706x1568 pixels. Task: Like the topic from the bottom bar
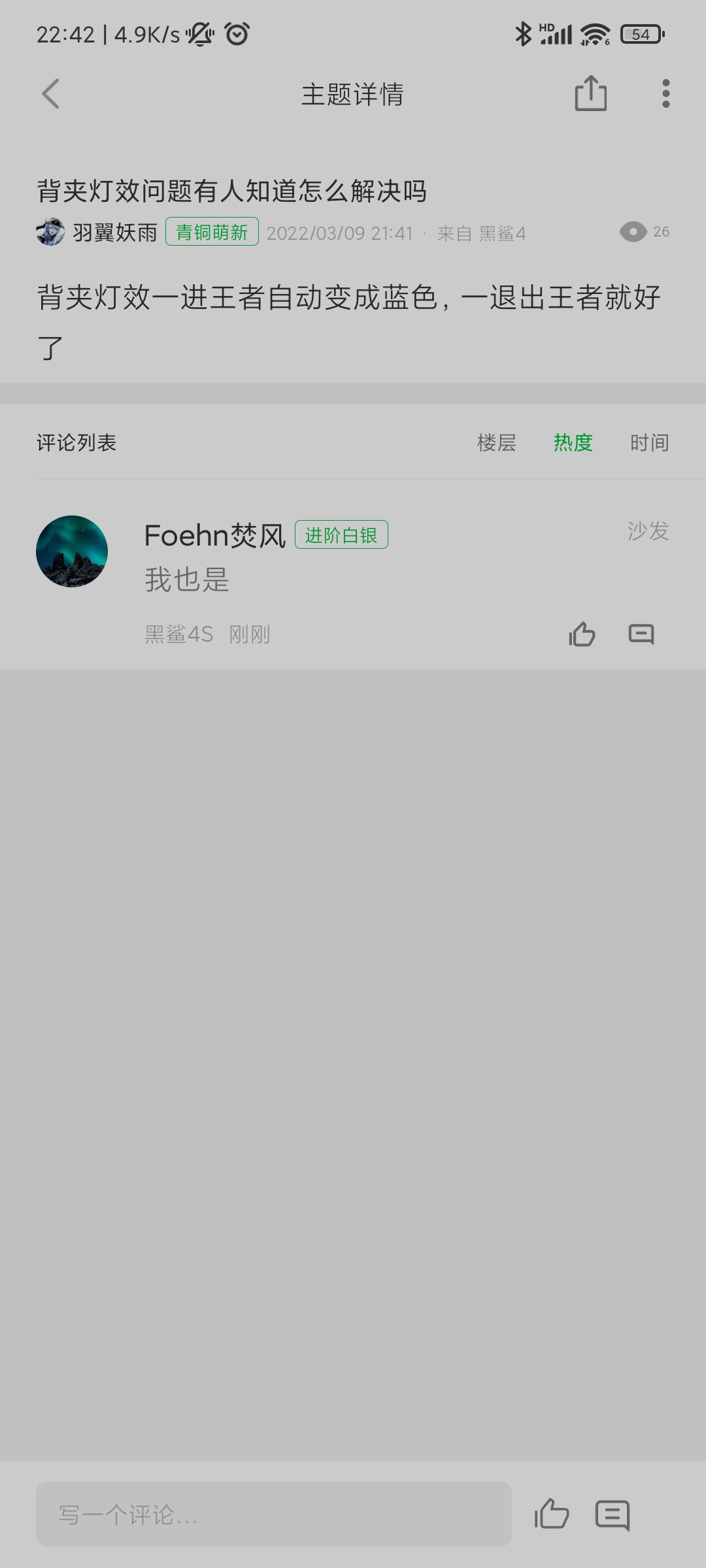coord(552,1513)
